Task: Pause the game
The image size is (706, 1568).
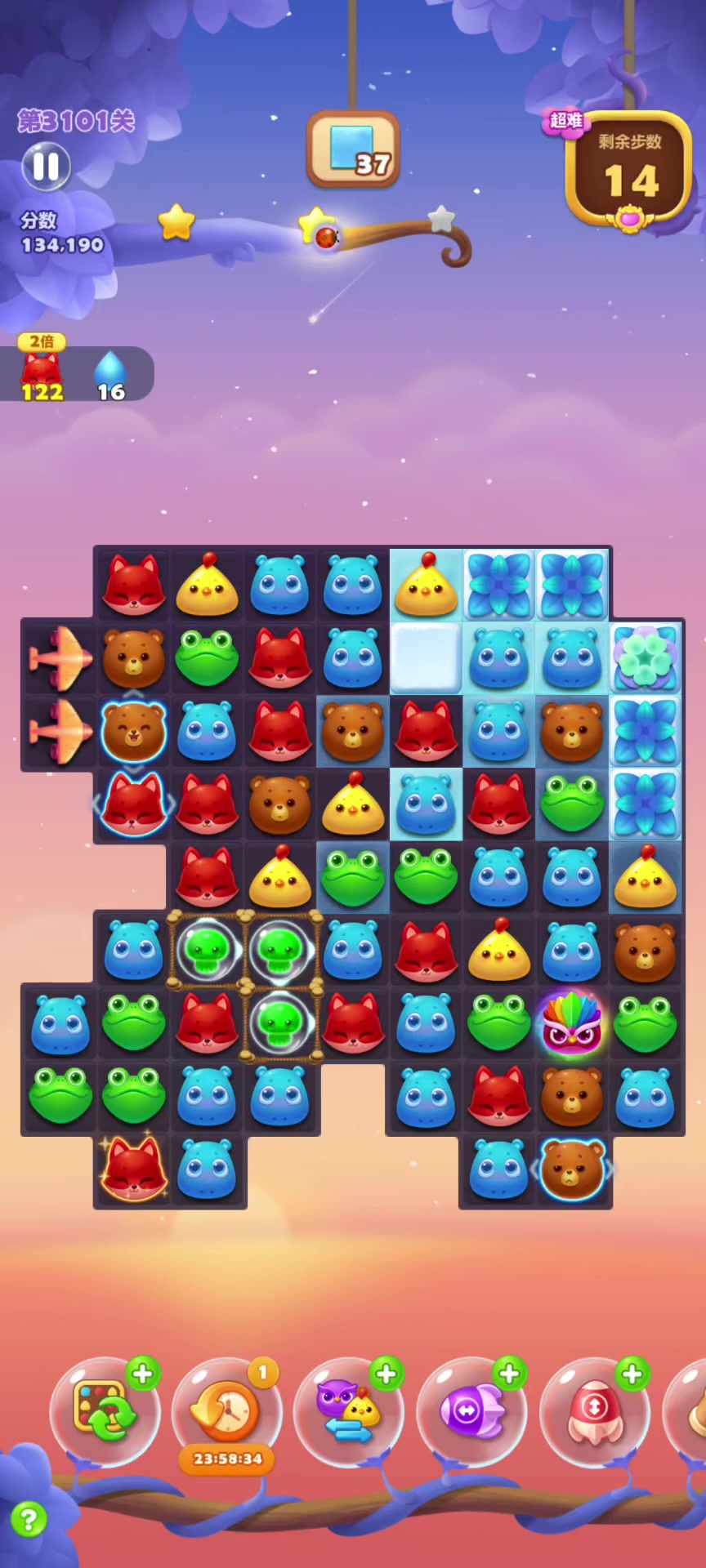Action: pyautogui.click(x=46, y=167)
